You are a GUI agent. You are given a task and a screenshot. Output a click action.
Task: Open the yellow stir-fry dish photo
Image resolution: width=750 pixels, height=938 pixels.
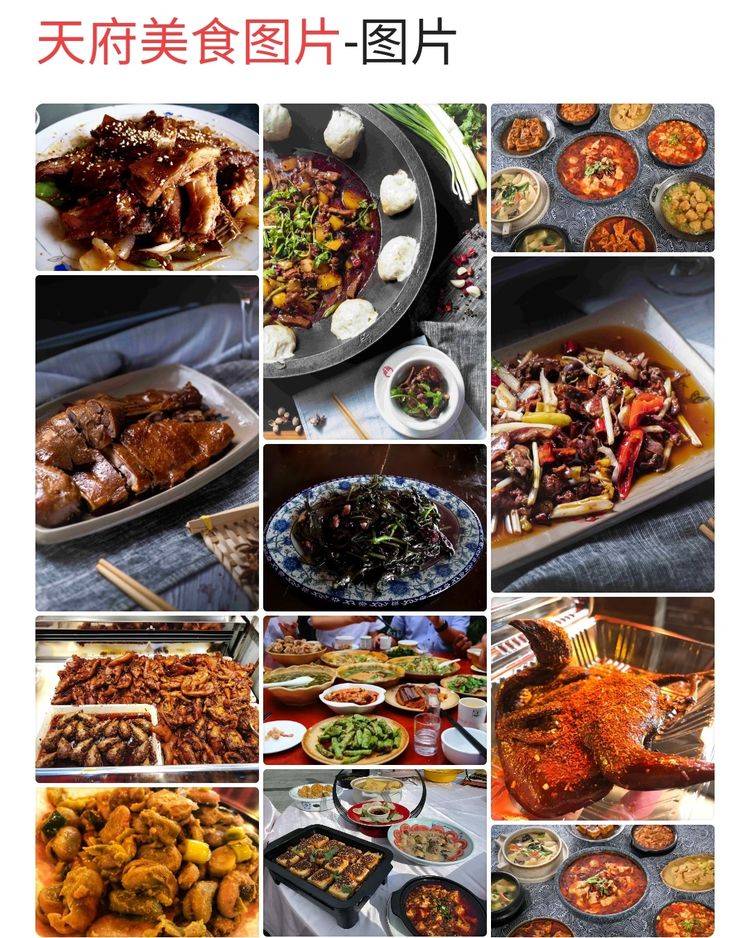pyautogui.click(x=147, y=861)
